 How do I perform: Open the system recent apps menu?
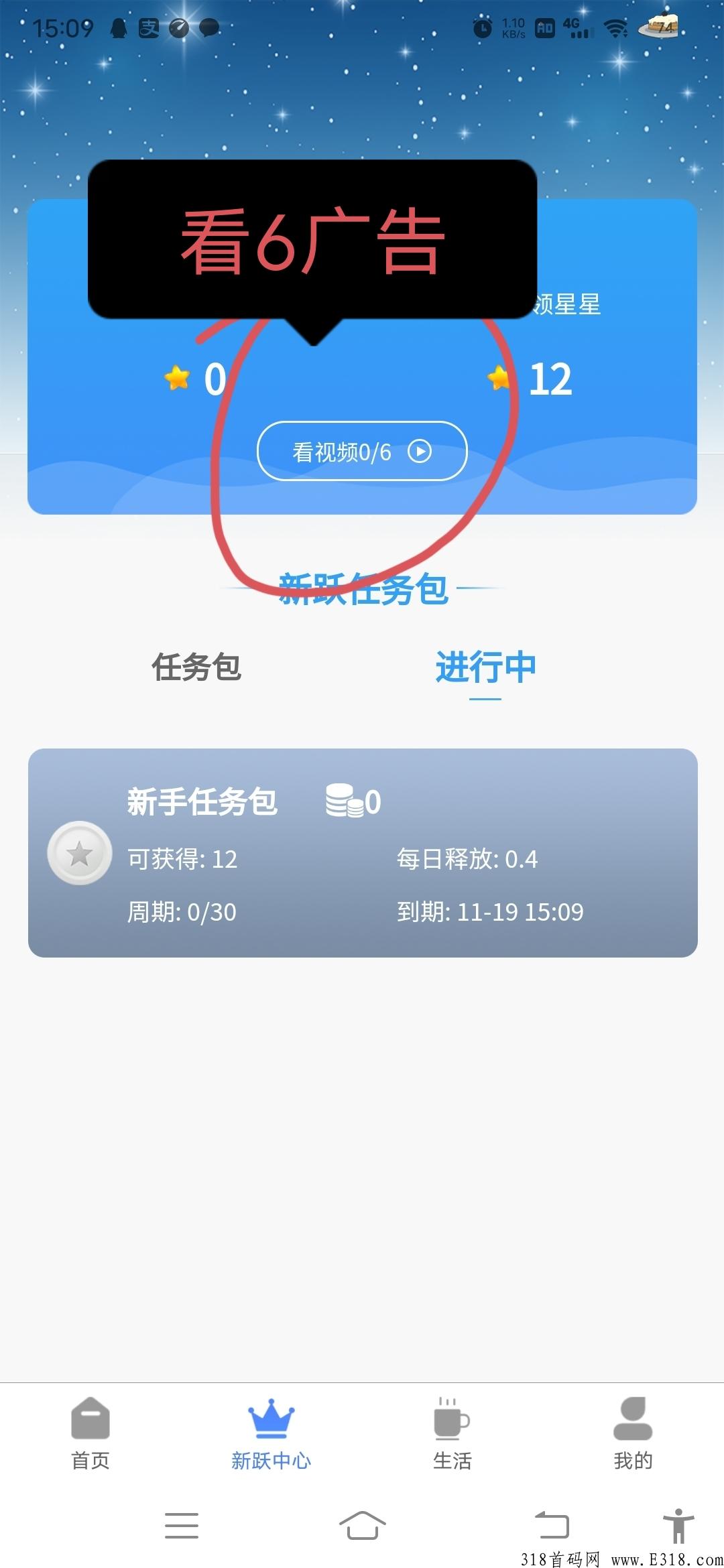182,1525
